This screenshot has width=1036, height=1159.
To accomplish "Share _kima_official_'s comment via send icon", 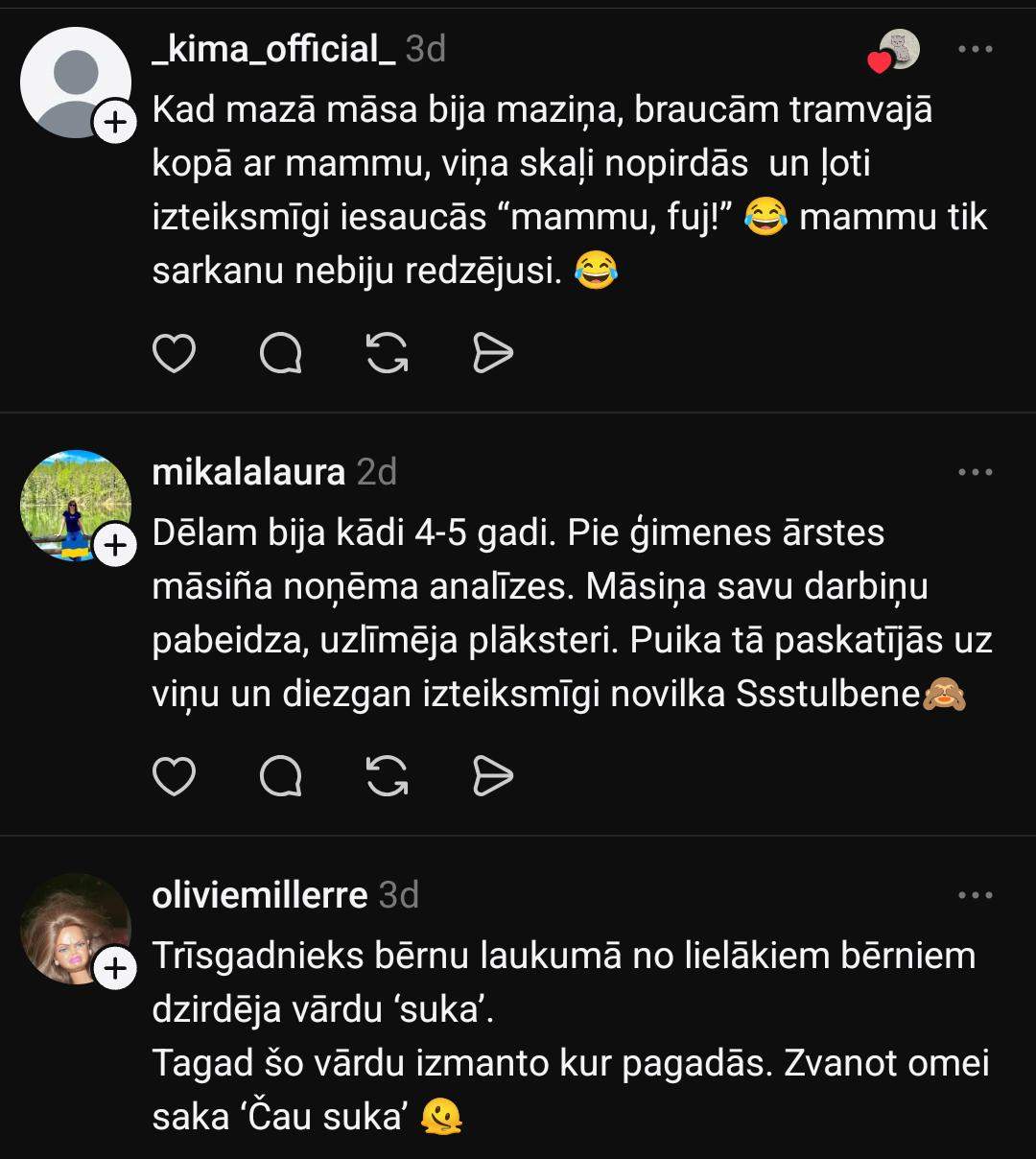I will [x=493, y=354].
